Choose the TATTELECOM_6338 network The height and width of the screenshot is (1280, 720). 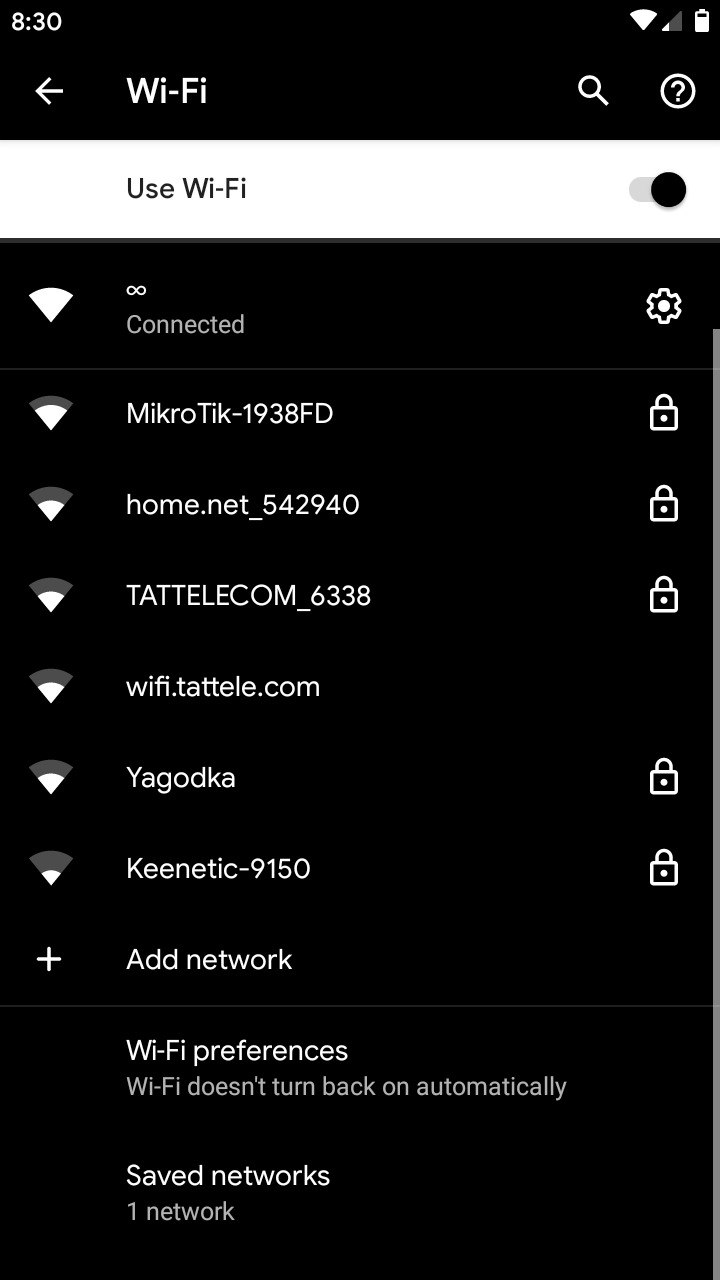click(360, 596)
